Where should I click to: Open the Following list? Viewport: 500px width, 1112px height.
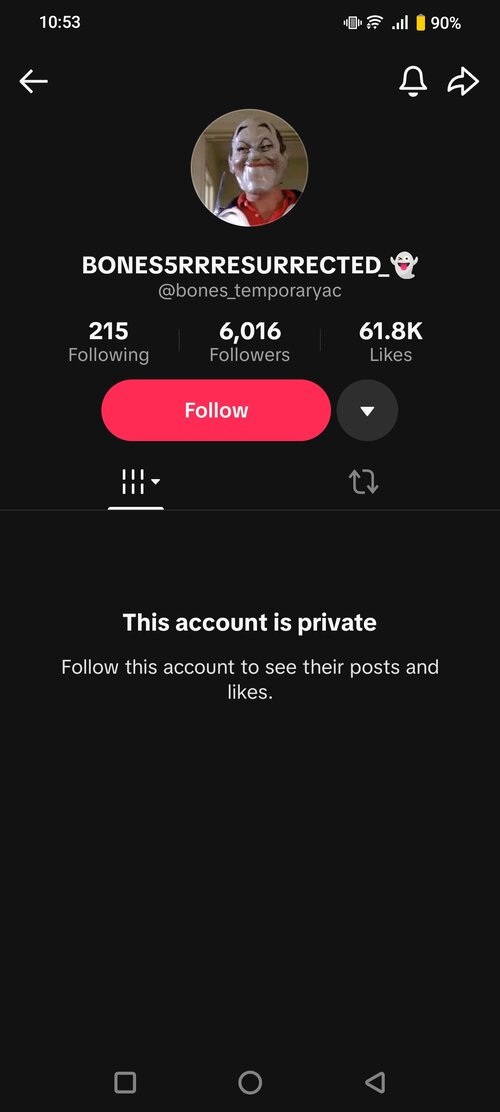pos(109,342)
